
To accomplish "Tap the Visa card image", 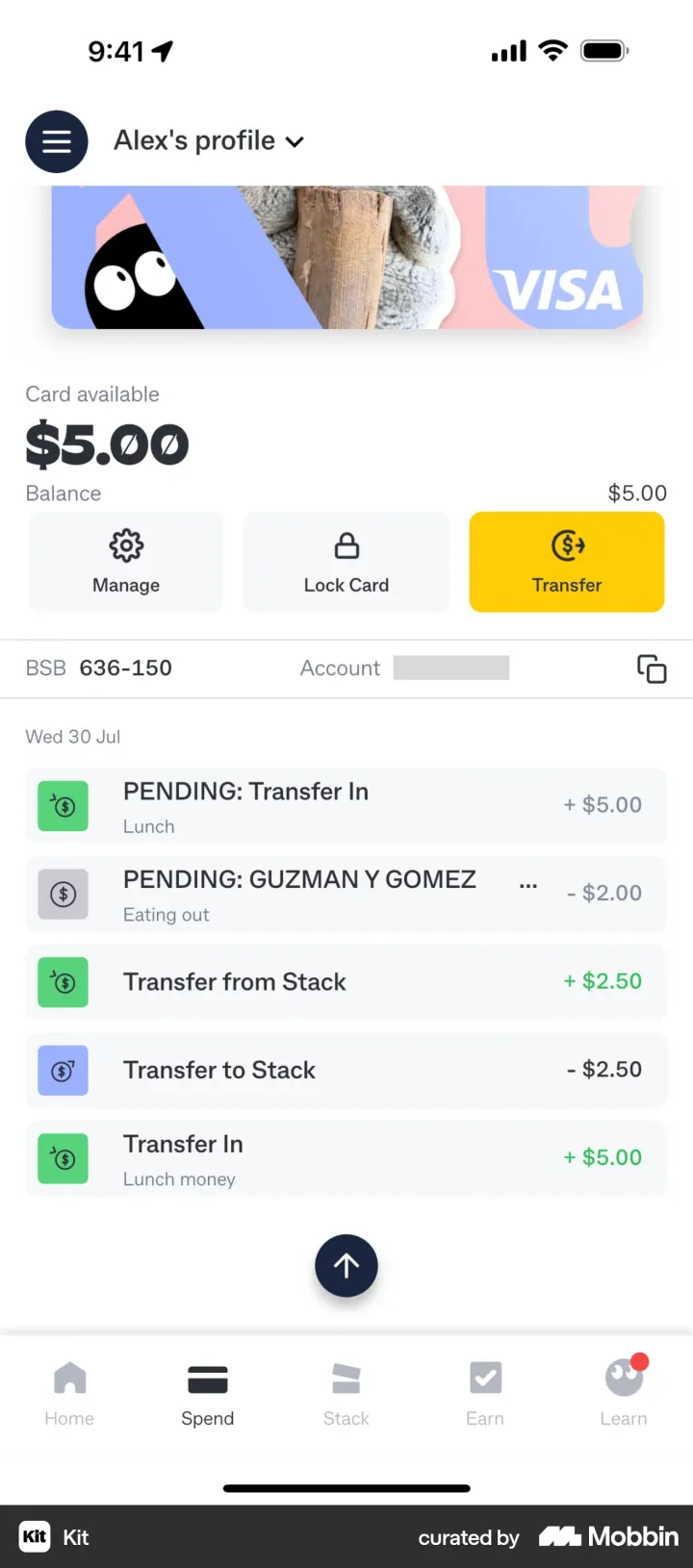I will [x=346, y=257].
